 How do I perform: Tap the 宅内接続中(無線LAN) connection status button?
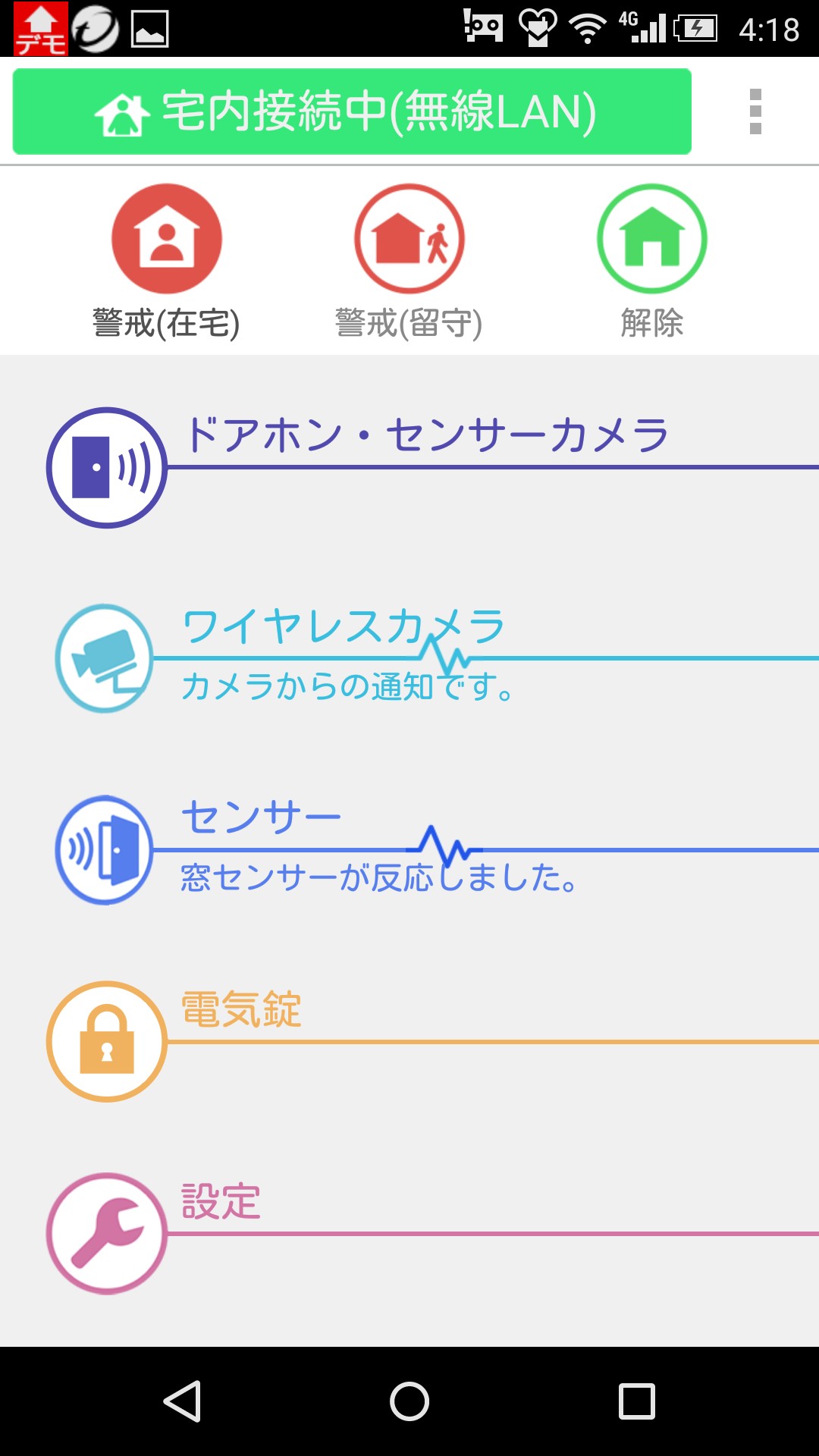click(352, 111)
